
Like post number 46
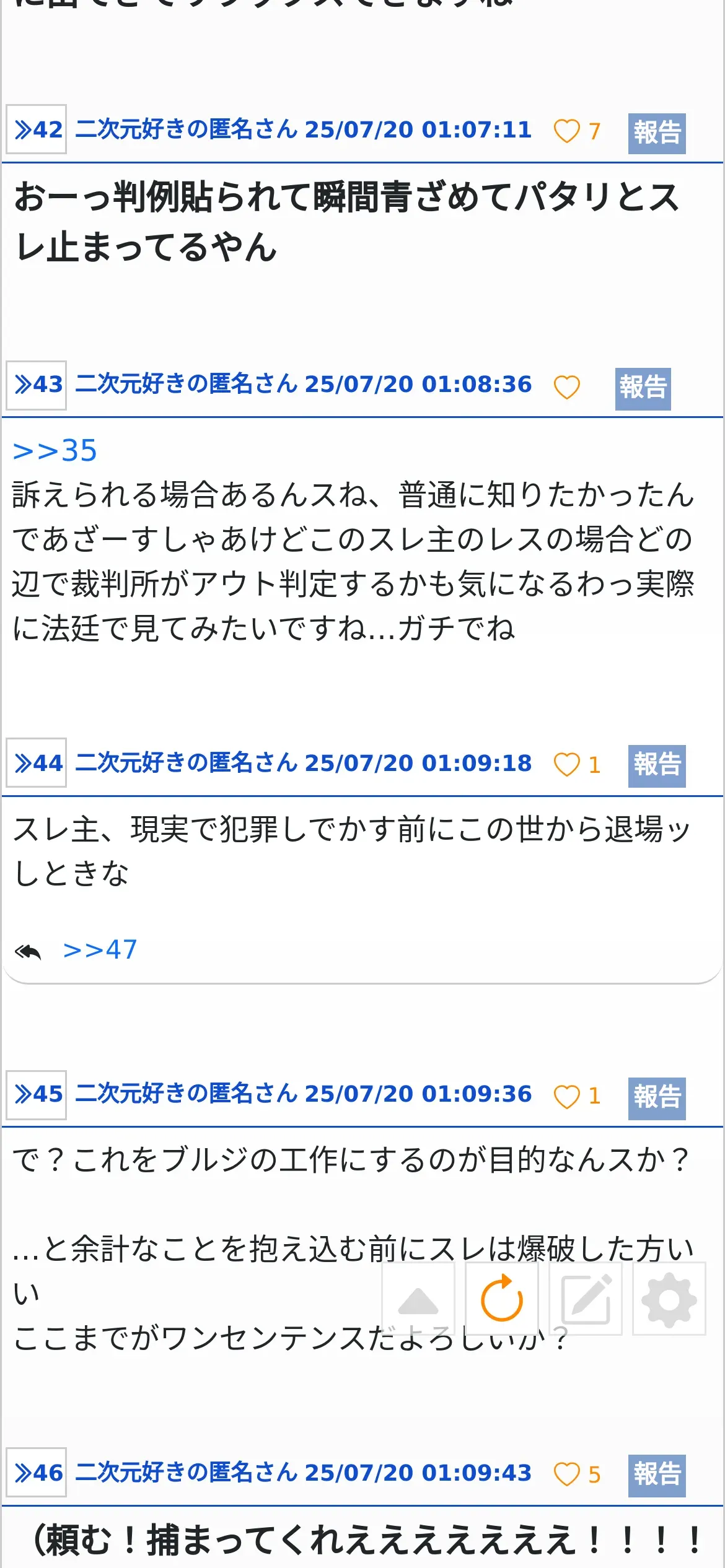[566, 1474]
